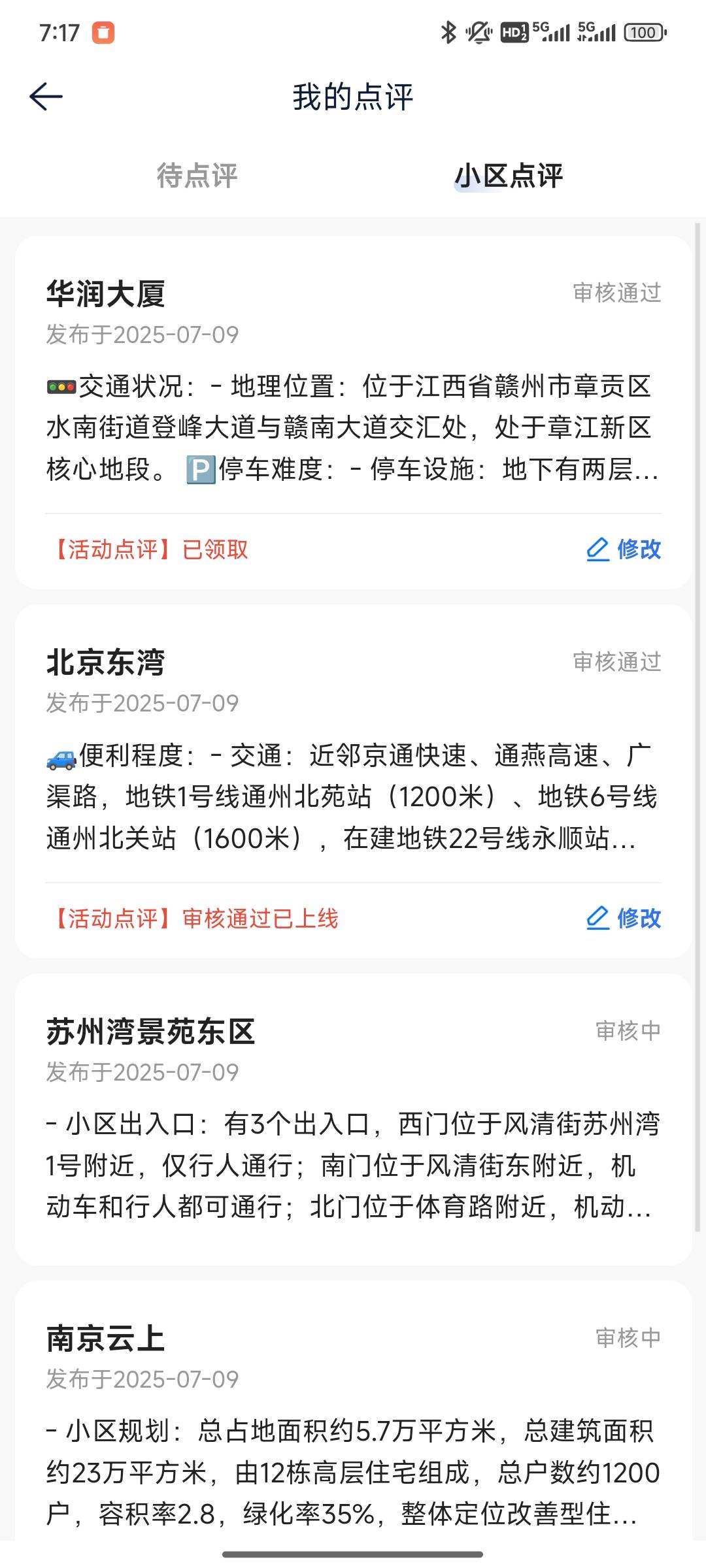This screenshot has width=706, height=1568.
Task: Open the 北京东湾 review card
Action: coord(353,781)
